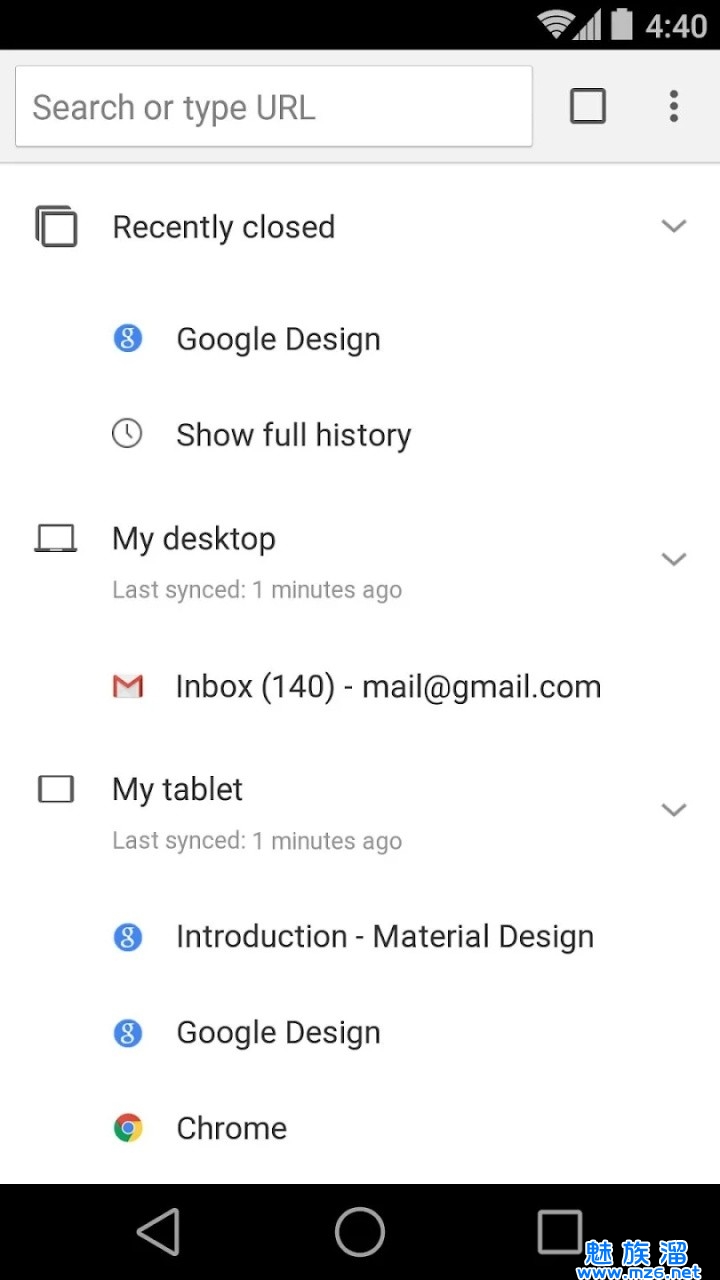
Task: Go to the home screen
Action: pyautogui.click(x=360, y=1232)
